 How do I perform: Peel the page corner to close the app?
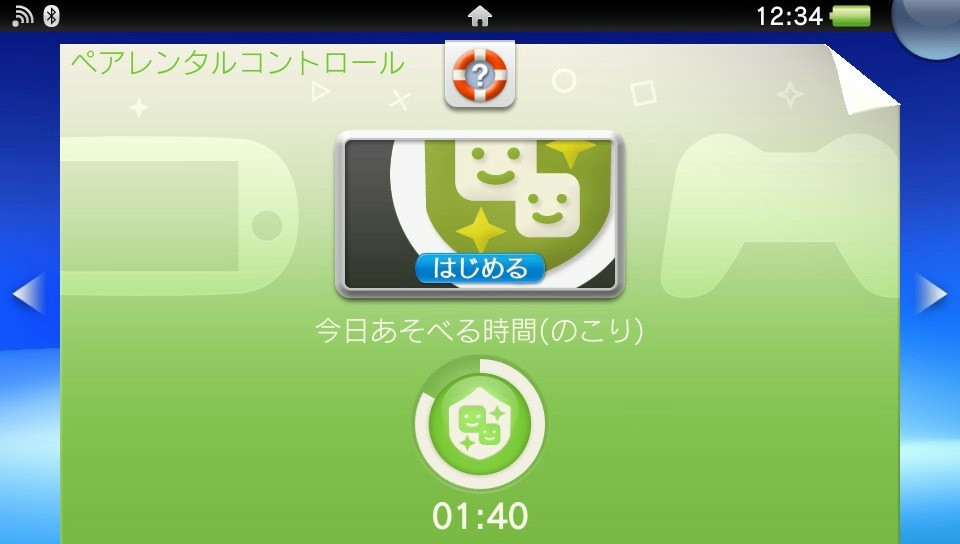tap(868, 78)
